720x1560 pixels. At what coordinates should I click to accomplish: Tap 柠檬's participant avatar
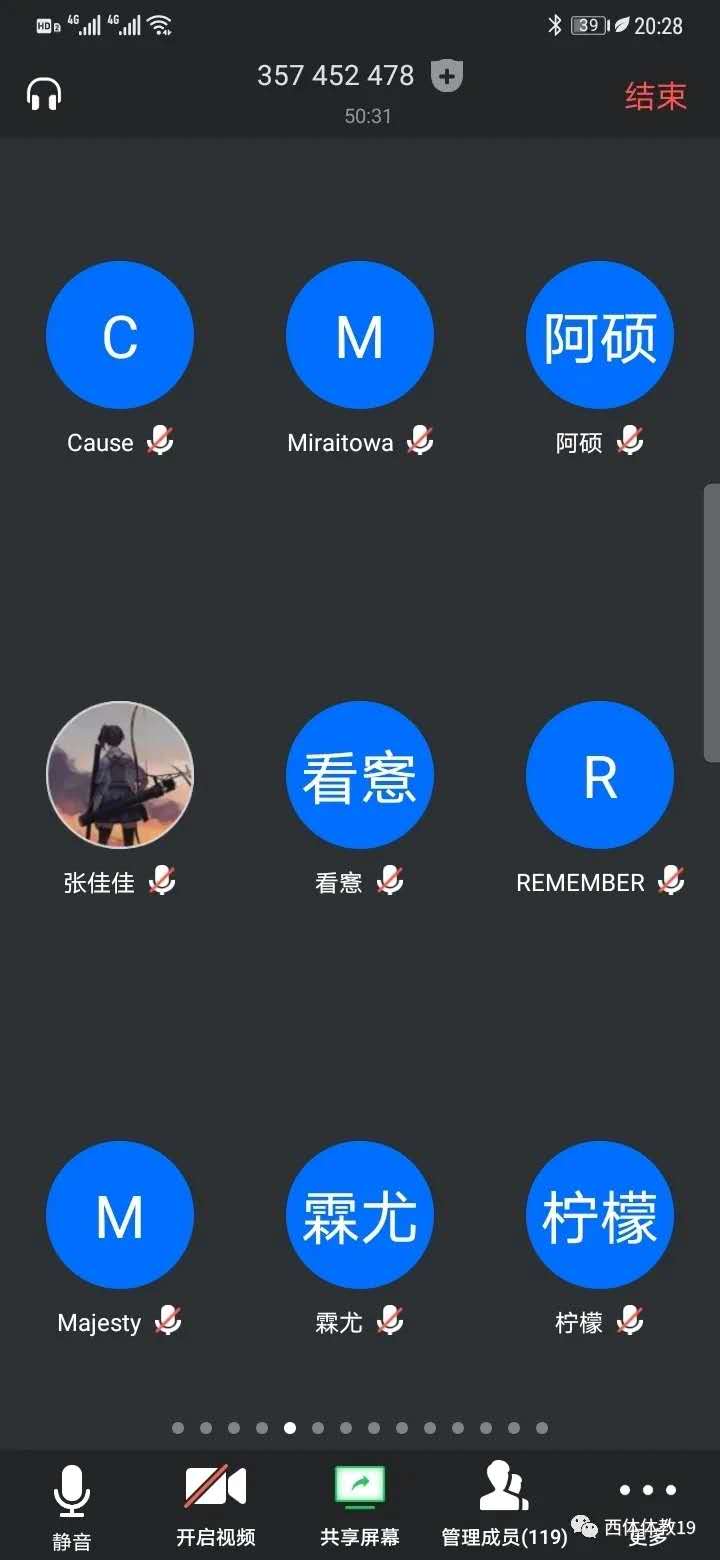point(600,1215)
